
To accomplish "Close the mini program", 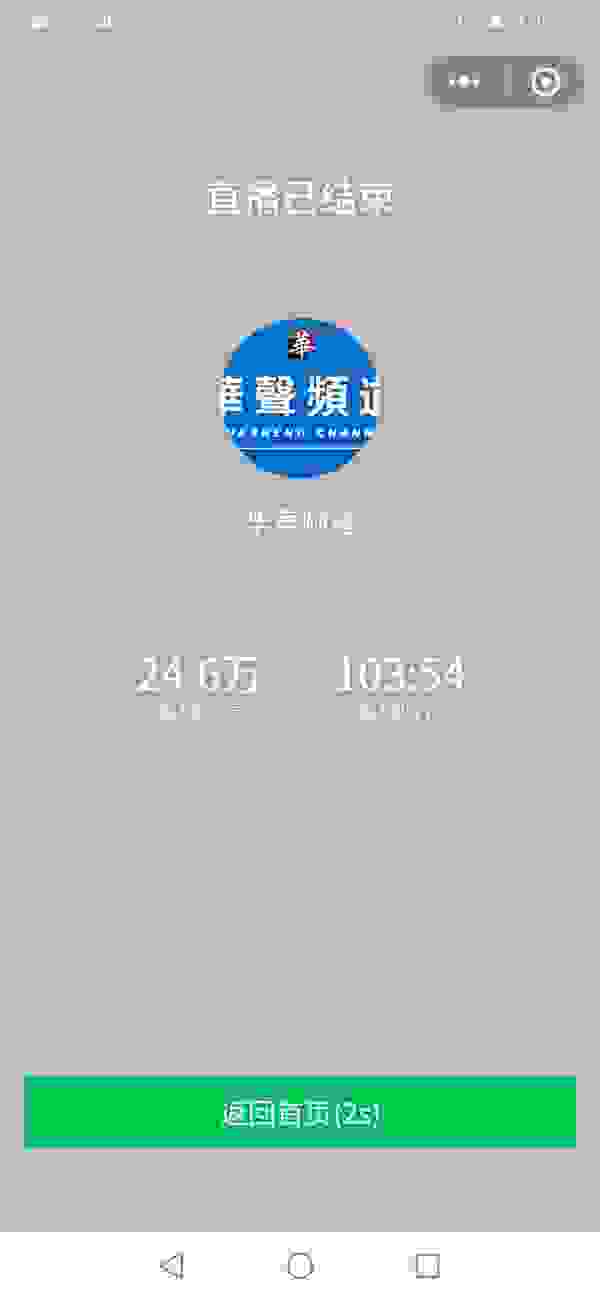I will (x=545, y=82).
